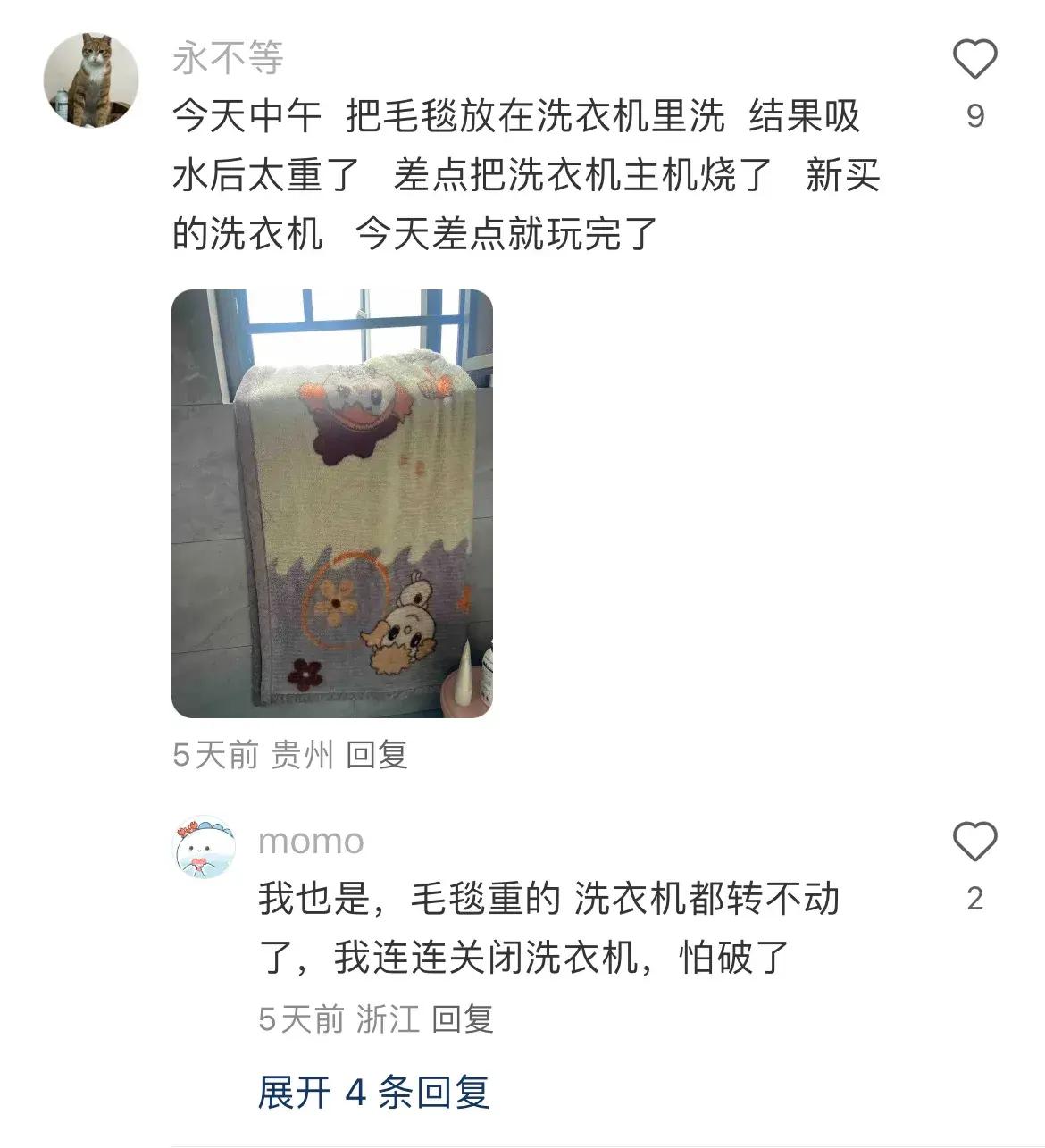Reply to 永不等's comment from 贵州
The image size is (1045, 1148).
[376, 755]
